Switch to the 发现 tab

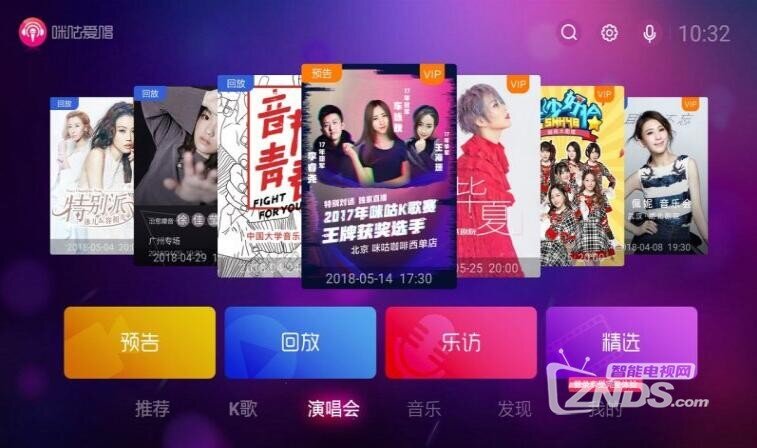point(514,408)
